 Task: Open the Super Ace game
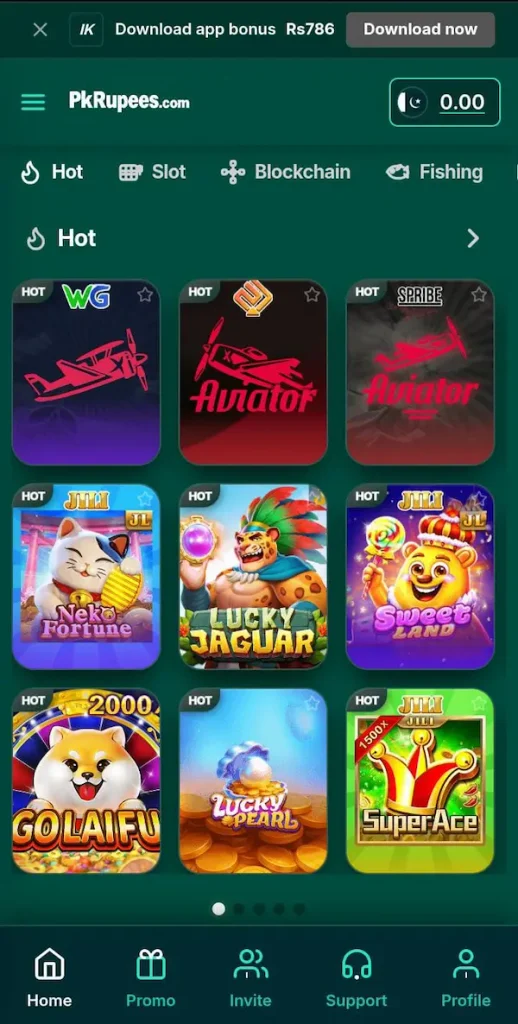click(420, 781)
